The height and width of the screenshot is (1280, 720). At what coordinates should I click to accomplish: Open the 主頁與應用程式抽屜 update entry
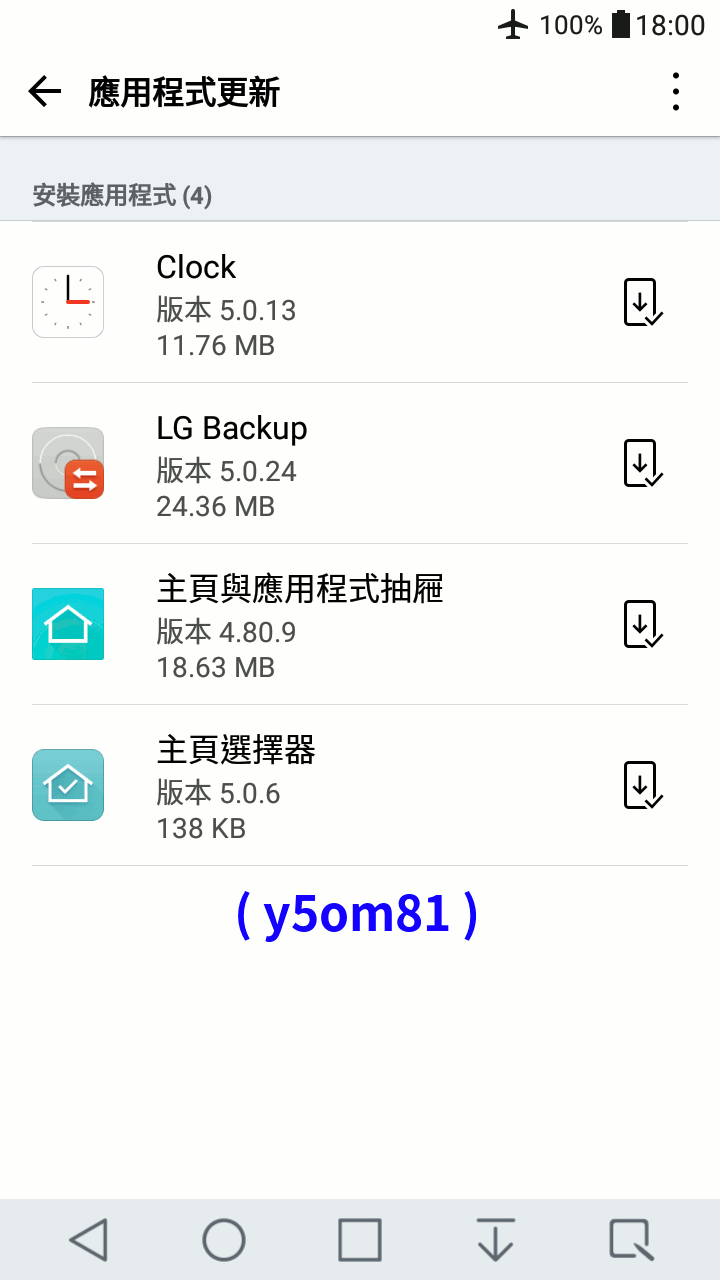pyautogui.click(x=300, y=624)
